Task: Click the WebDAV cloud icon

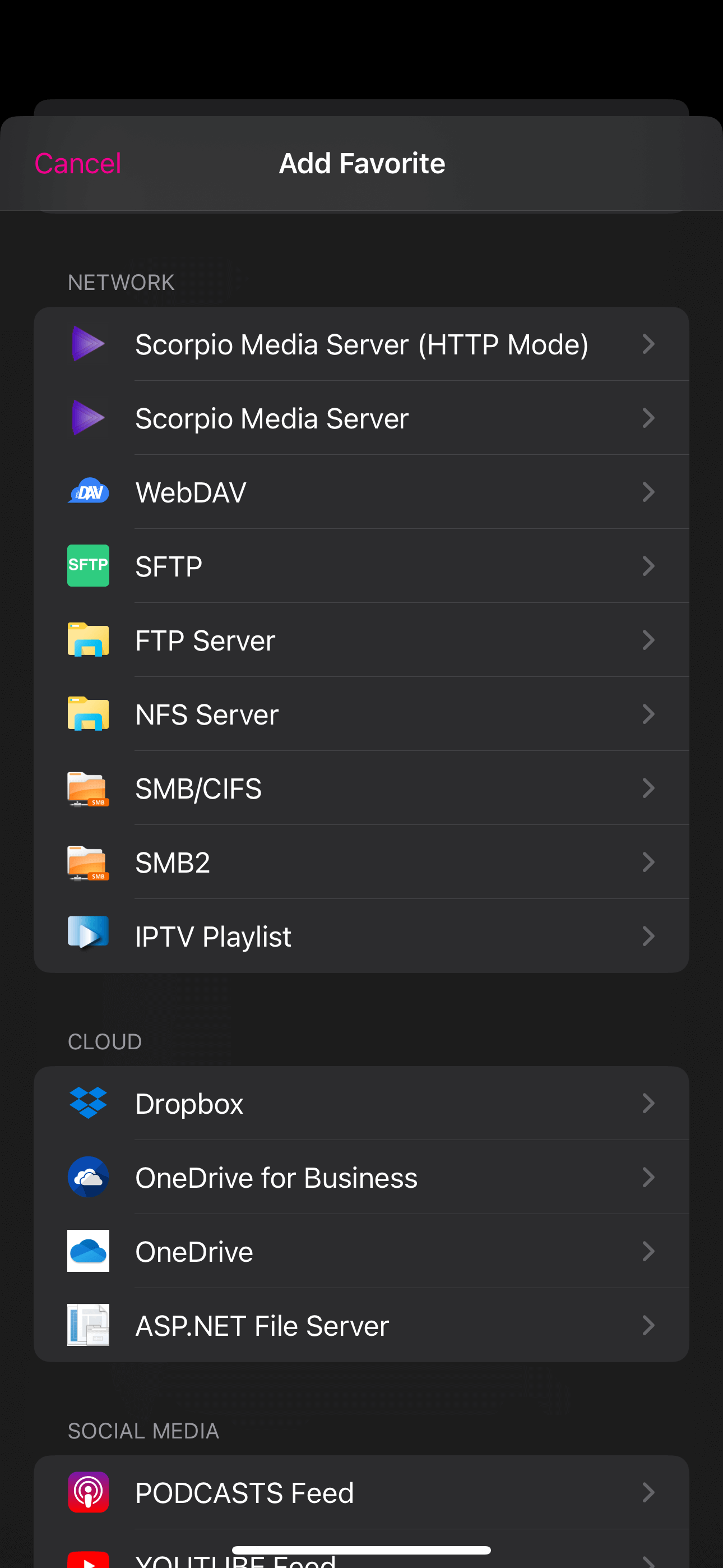Action: (x=88, y=491)
